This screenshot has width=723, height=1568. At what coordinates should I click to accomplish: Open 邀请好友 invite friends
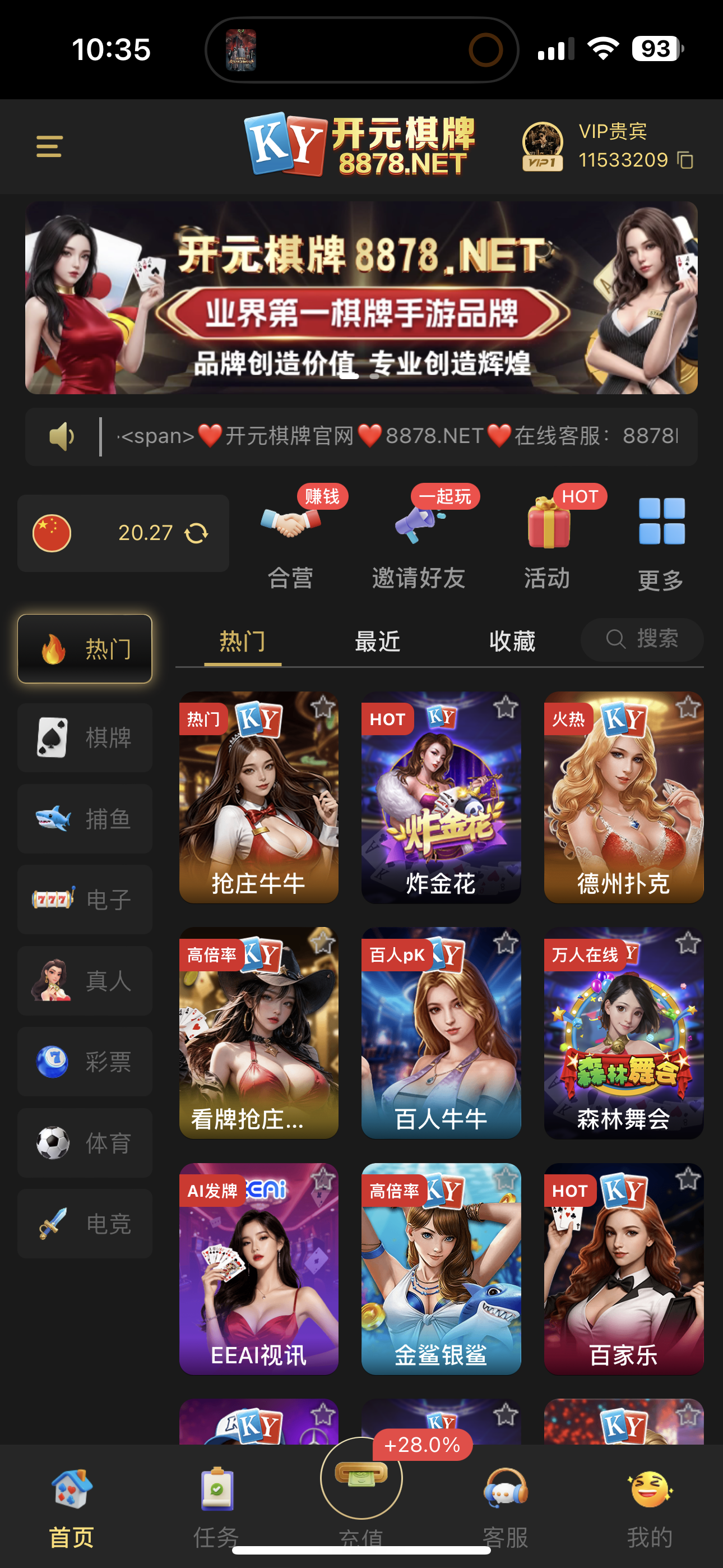click(x=419, y=540)
